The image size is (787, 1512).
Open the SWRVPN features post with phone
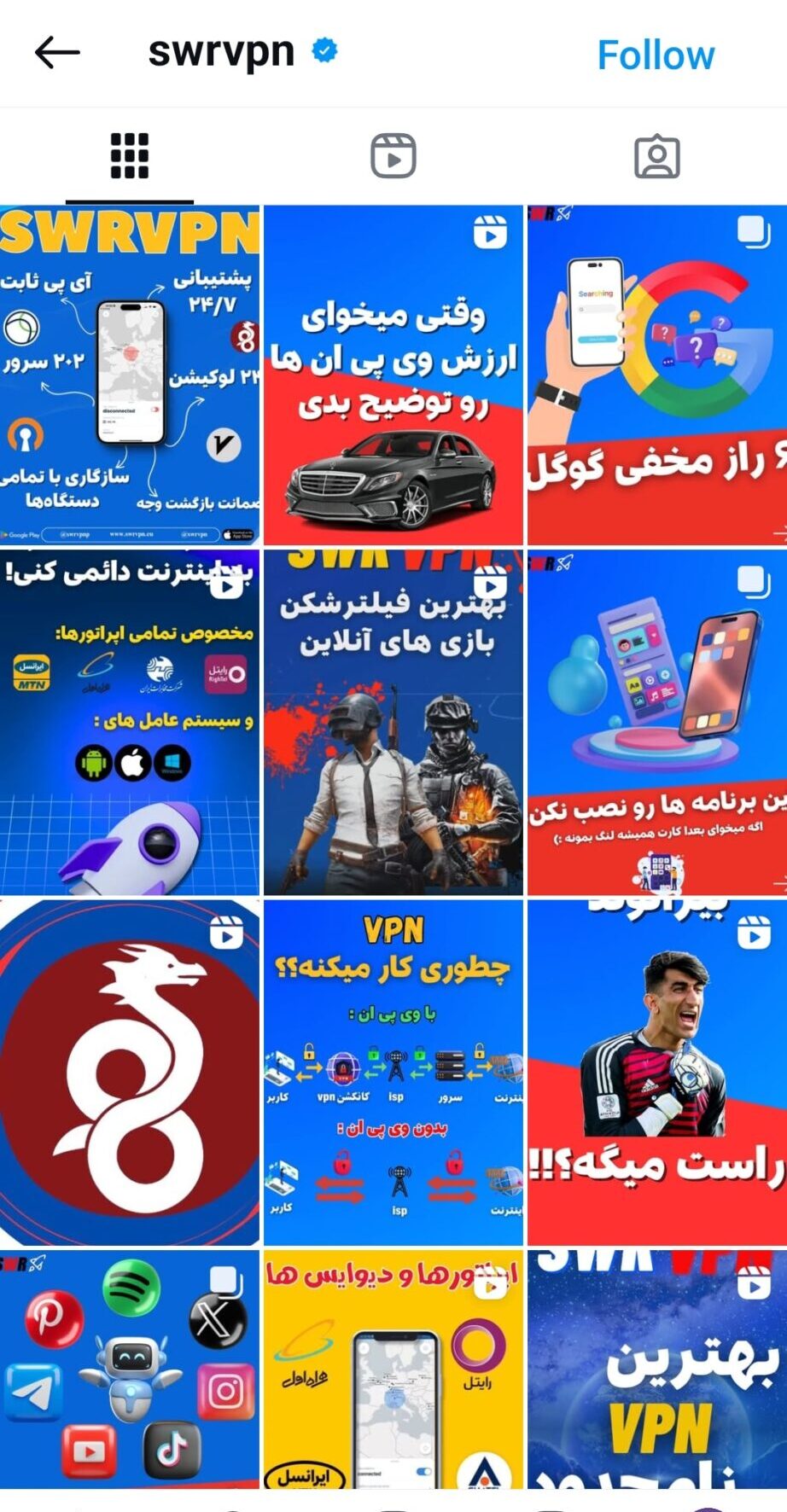[x=130, y=375]
